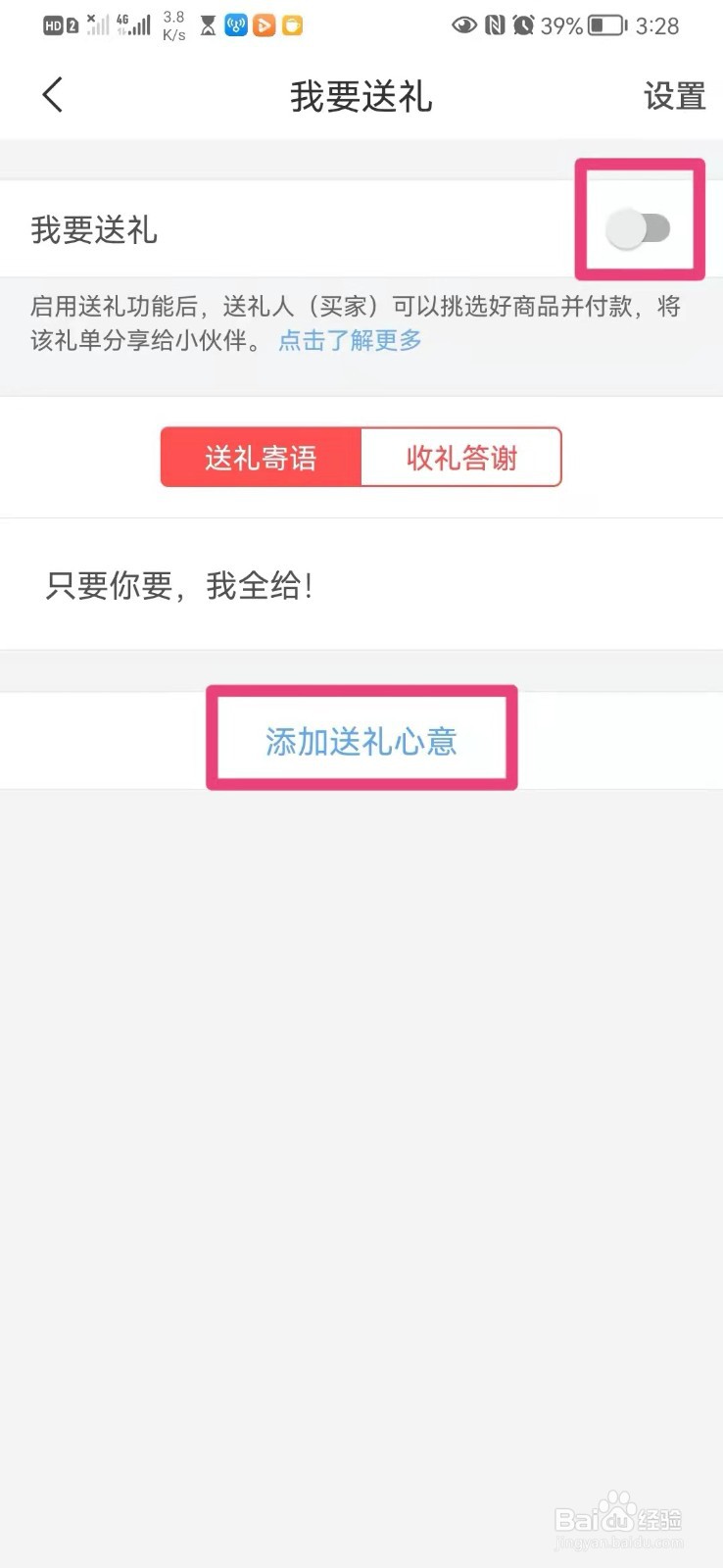
Task: Open 设置 in the top right corner
Action: 674,96
